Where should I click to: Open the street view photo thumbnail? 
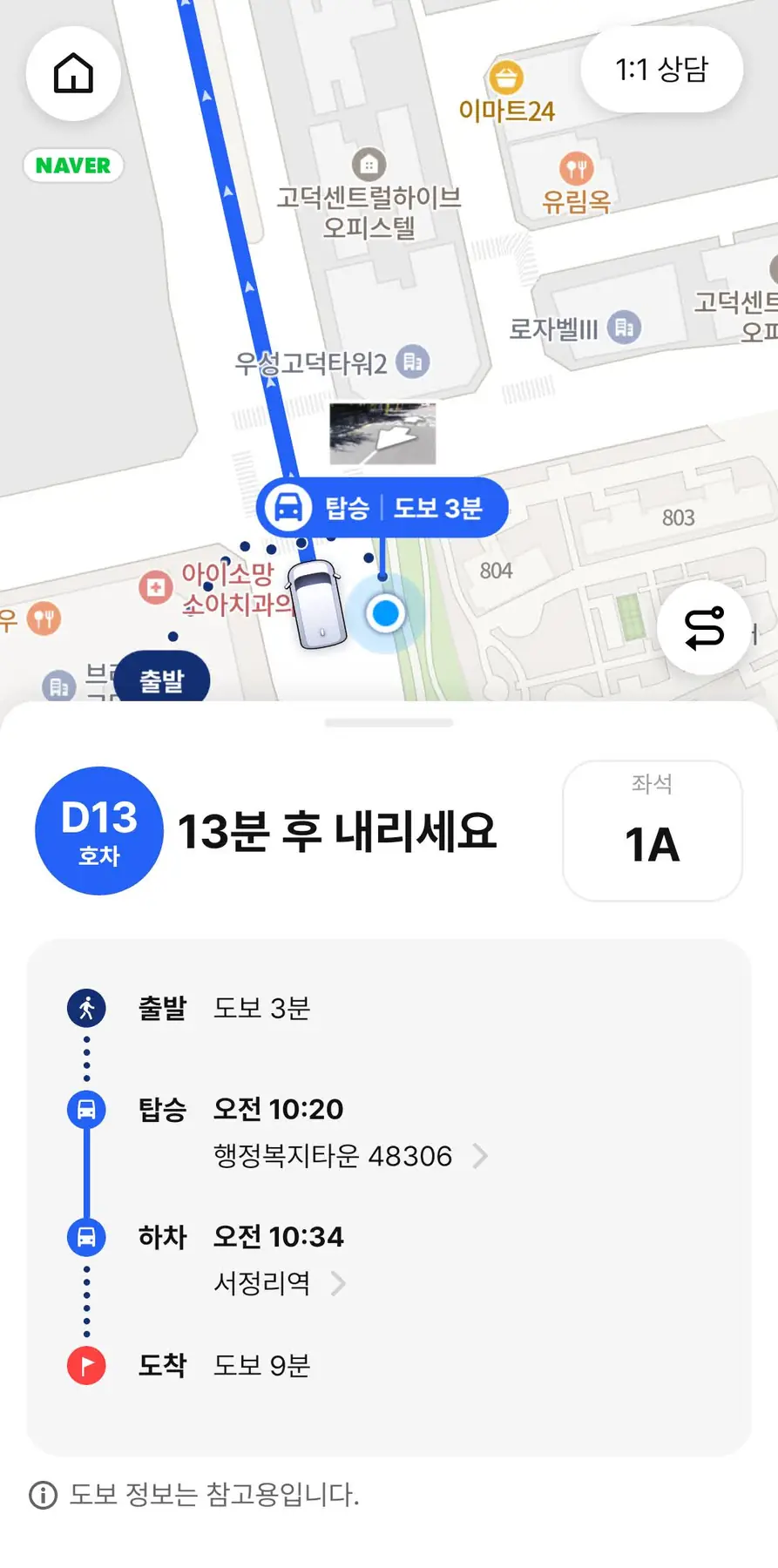[382, 433]
